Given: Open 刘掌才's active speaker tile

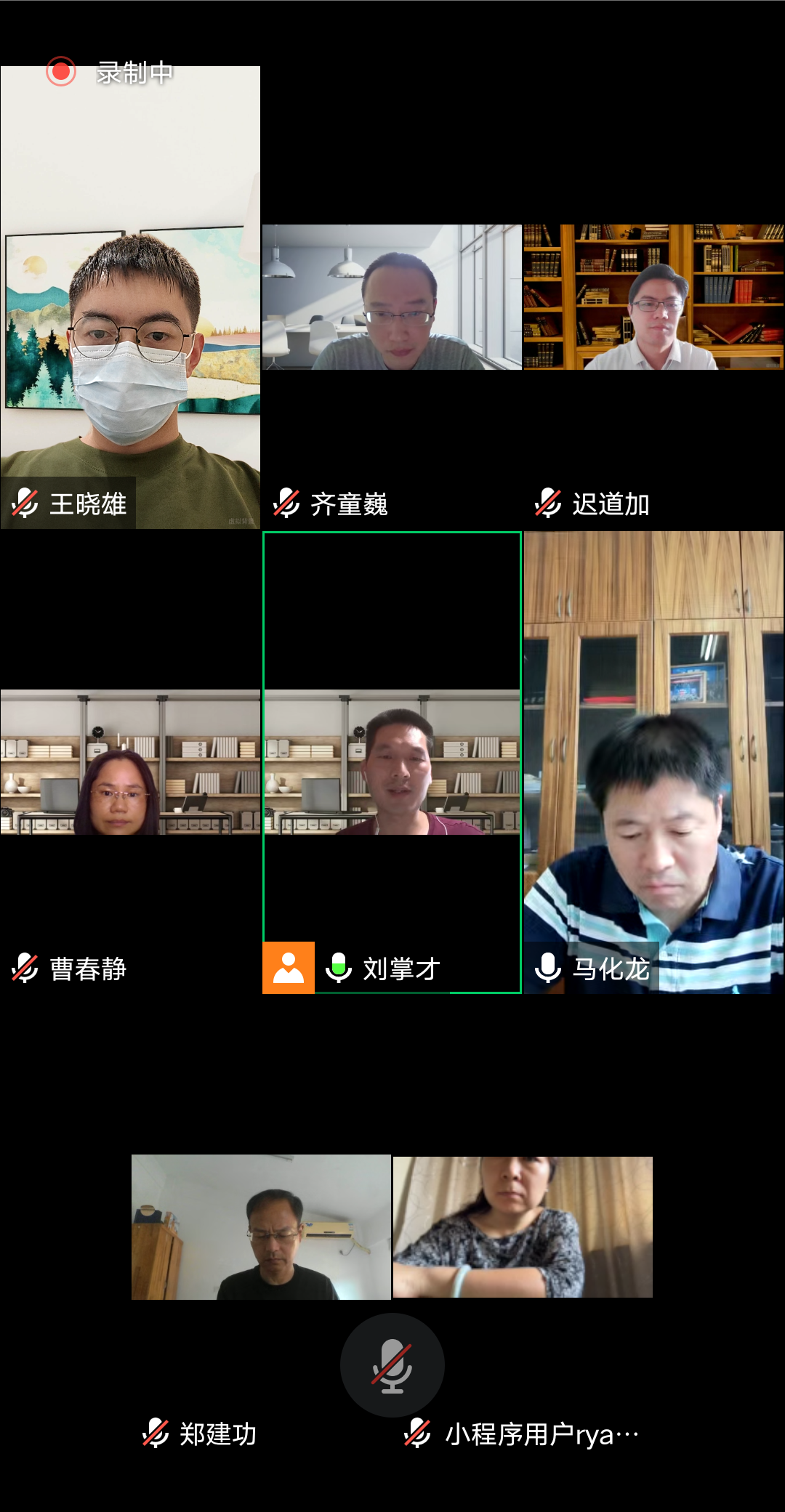Looking at the screenshot, I should click(392, 762).
